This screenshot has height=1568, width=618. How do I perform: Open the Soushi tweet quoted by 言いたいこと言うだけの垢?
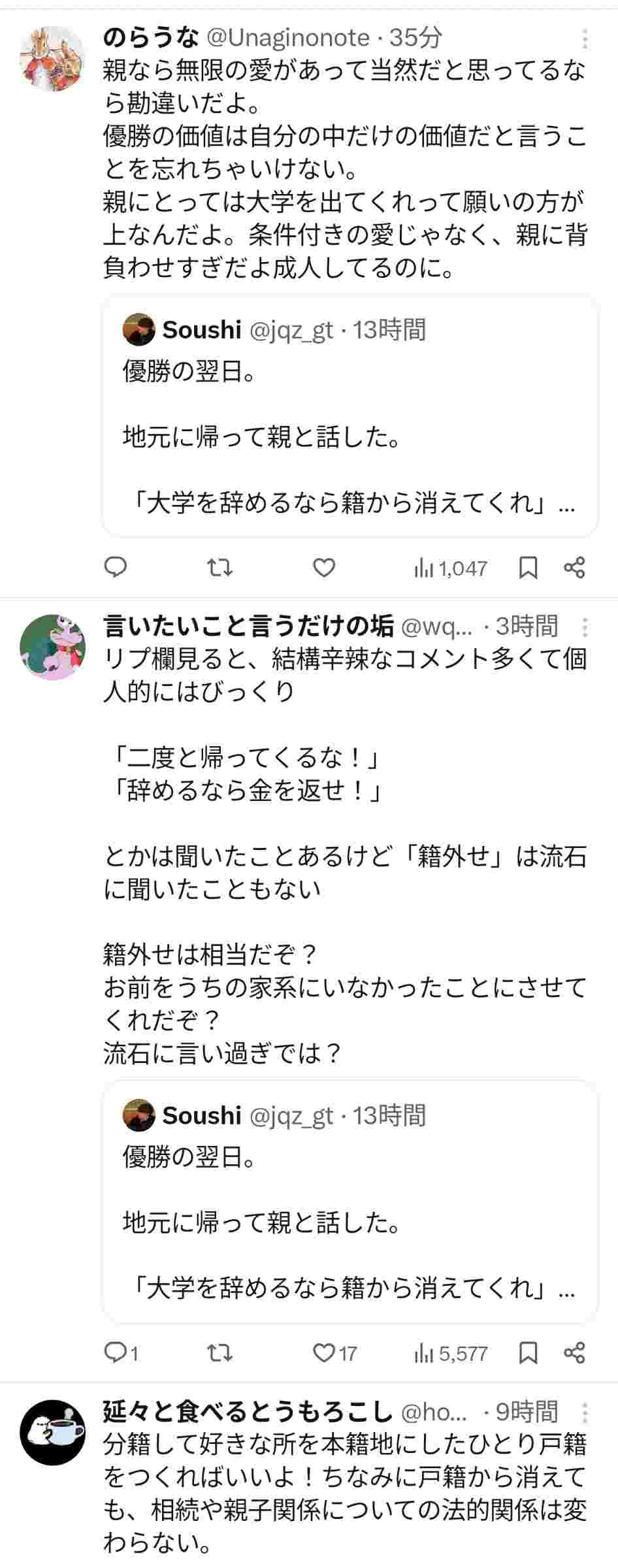[x=350, y=1201]
